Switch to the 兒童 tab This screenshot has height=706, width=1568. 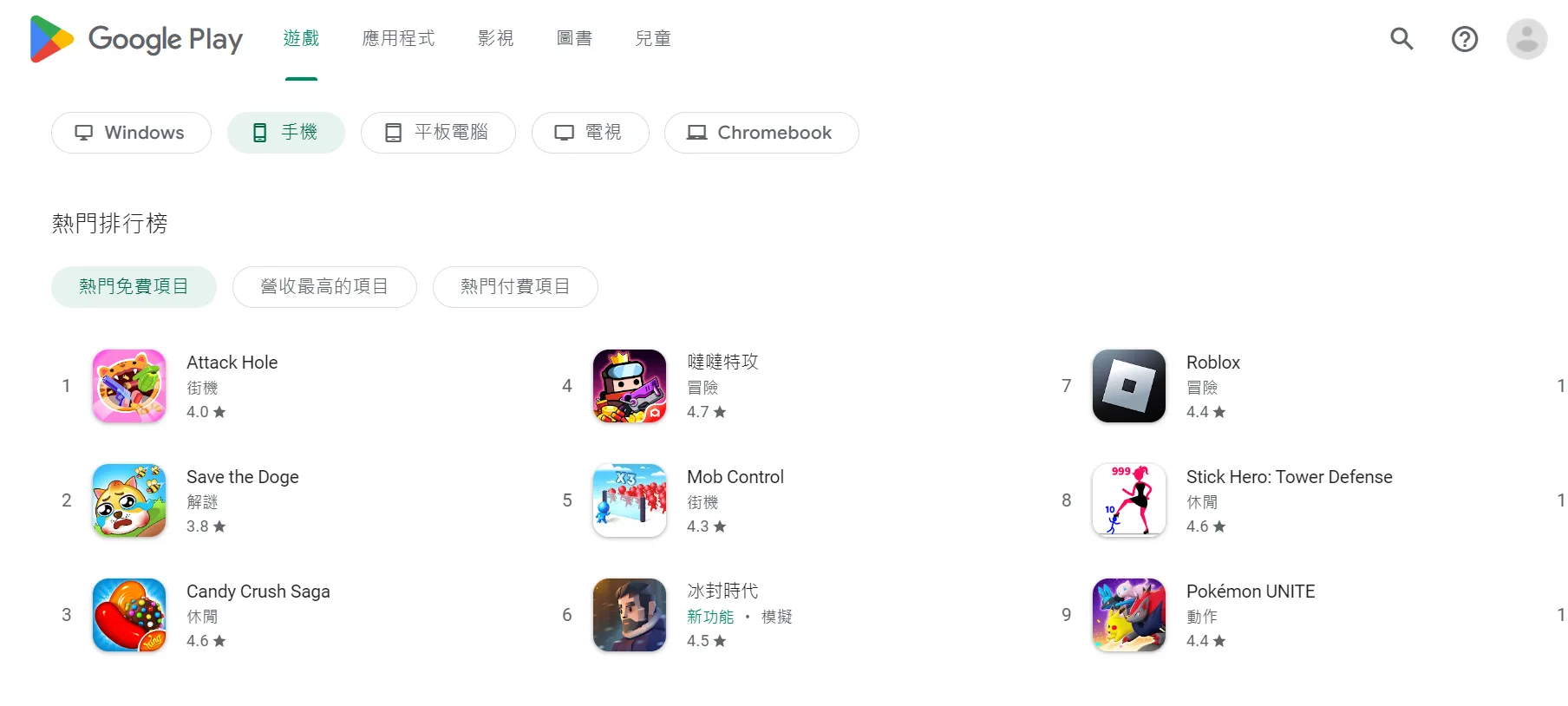[653, 39]
